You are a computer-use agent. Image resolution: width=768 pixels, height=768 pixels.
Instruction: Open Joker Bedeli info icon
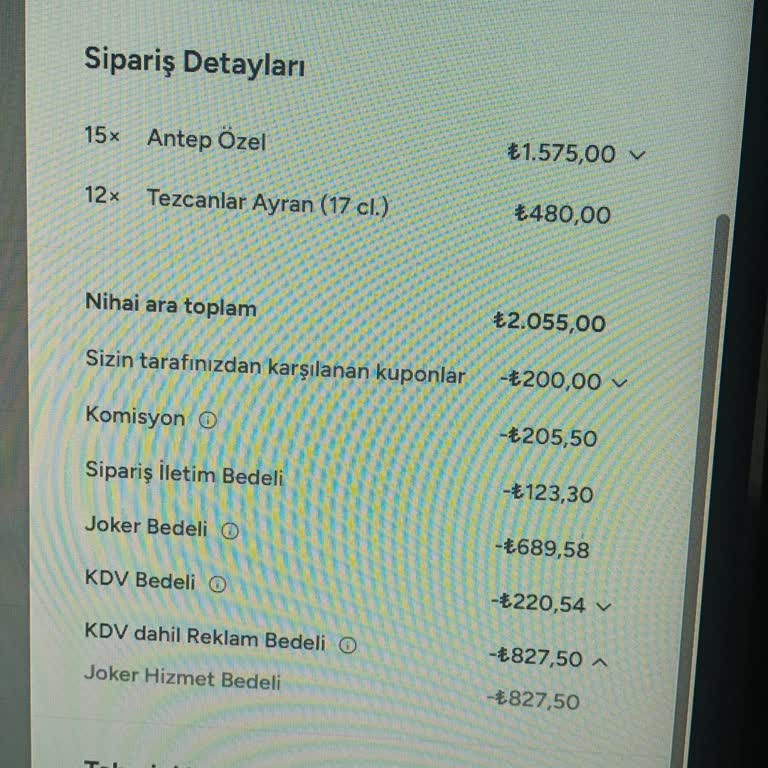tap(230, 531)
